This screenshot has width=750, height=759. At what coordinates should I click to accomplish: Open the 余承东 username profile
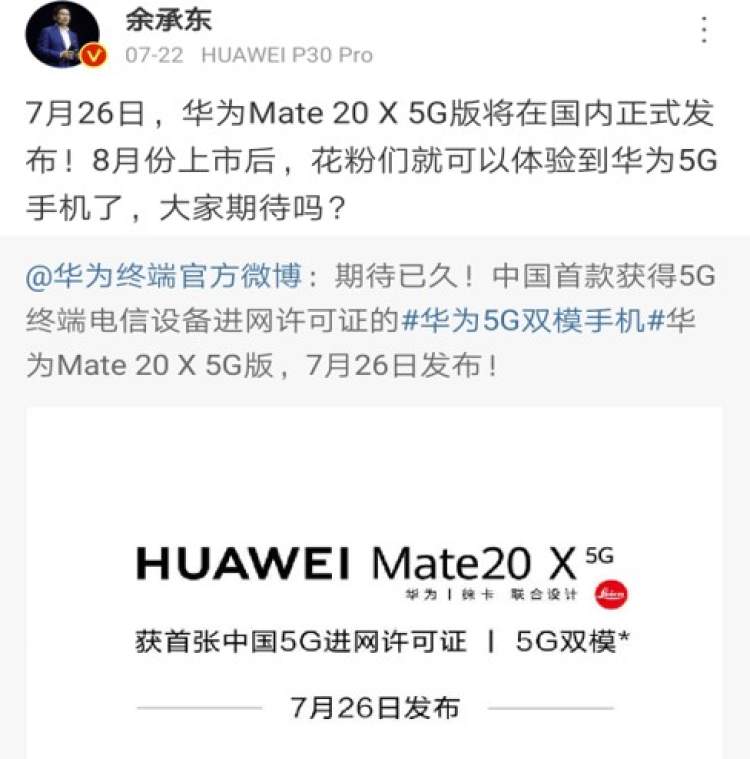click(x=169, y=19)
